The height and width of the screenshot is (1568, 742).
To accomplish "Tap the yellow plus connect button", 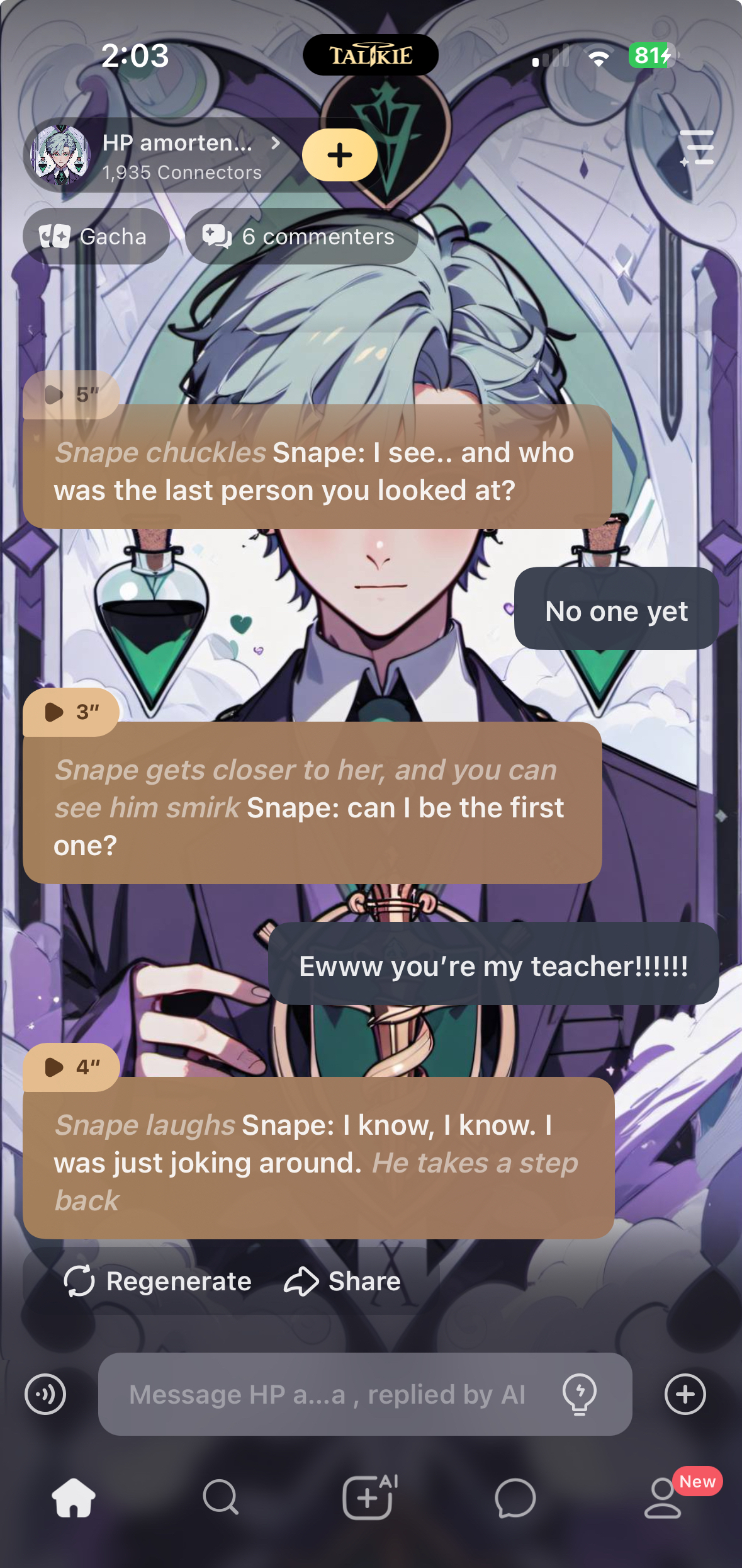I will point(340,155).
